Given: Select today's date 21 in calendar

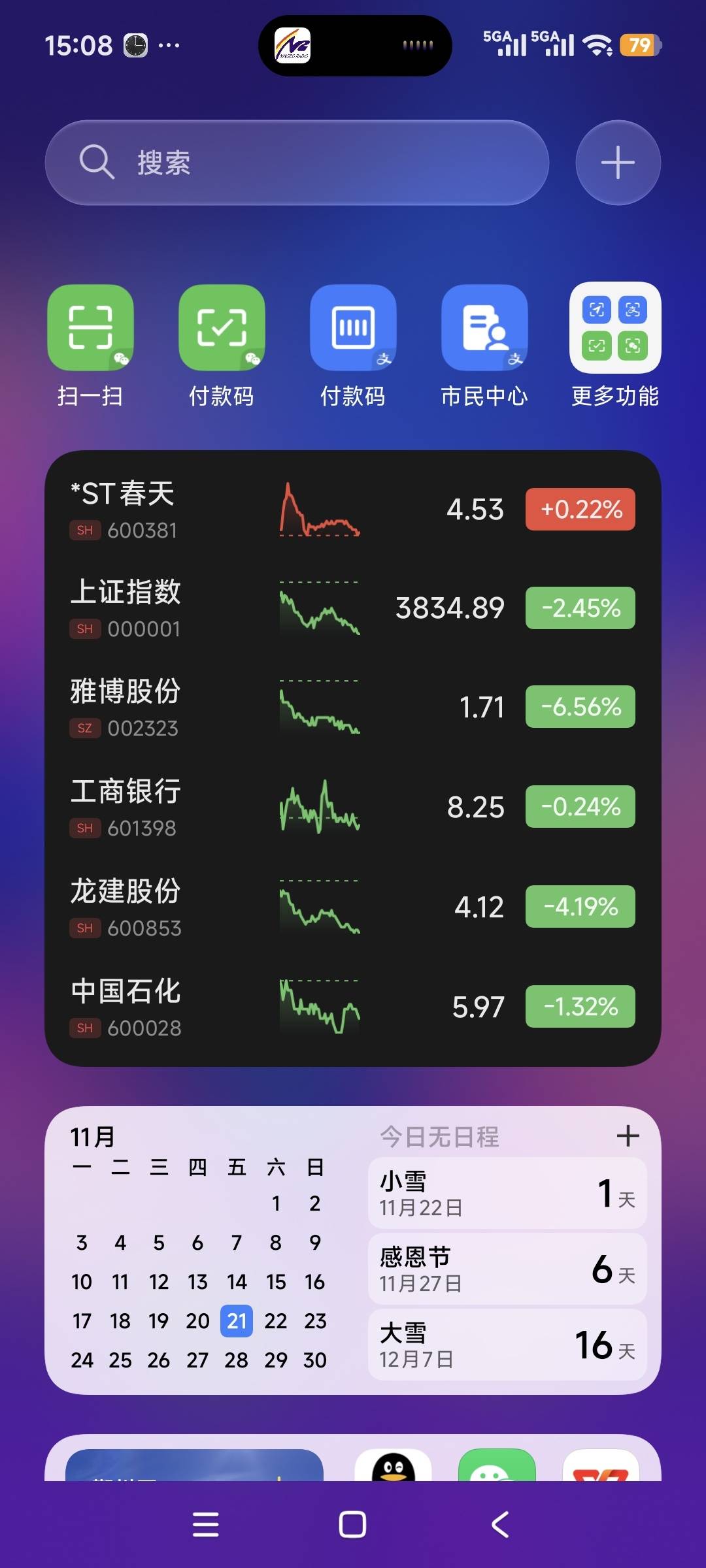Looking at the screenshot, I should [x=237, y=1321].
